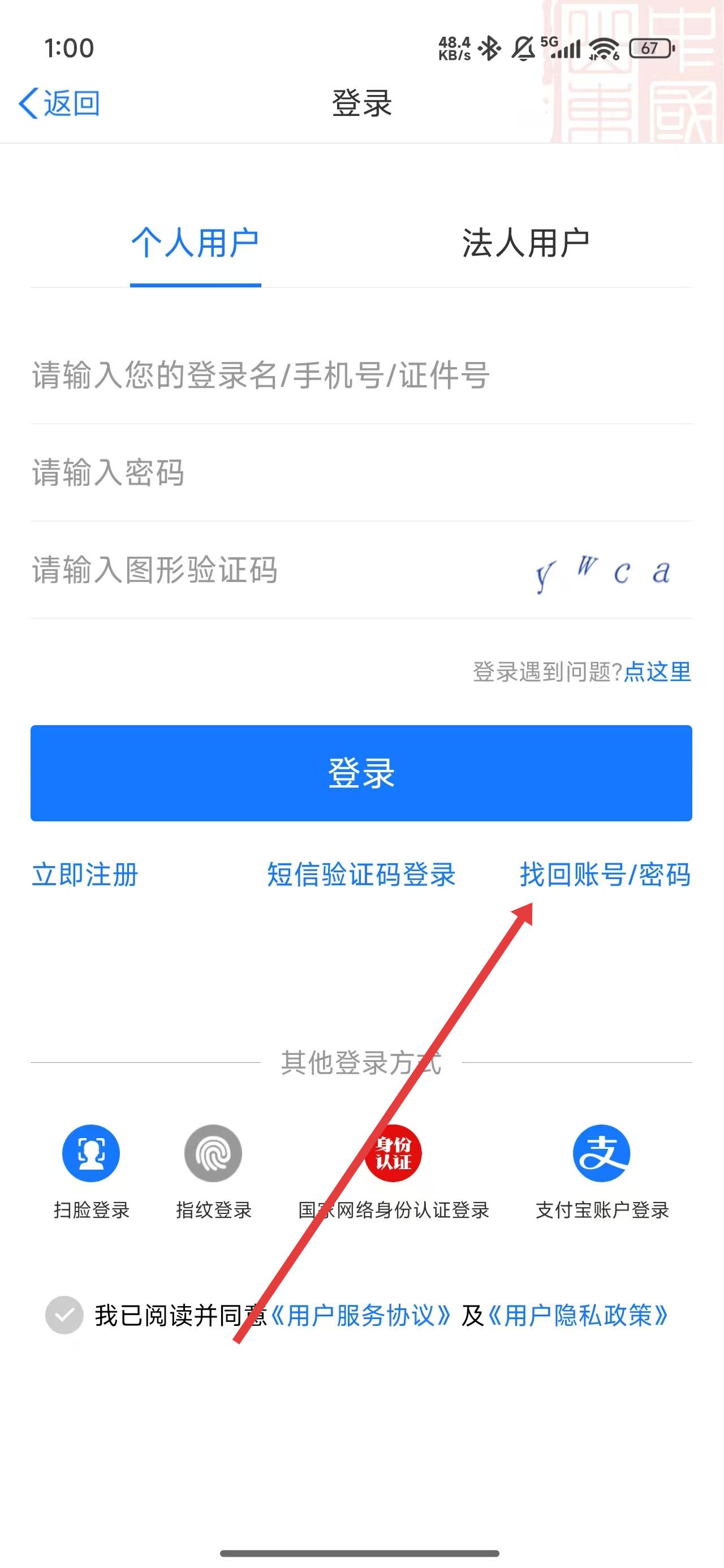724x1568 pixels.
Task: Go back using the 返回 button
Action: pyautogui.click(x=60, y=103)
